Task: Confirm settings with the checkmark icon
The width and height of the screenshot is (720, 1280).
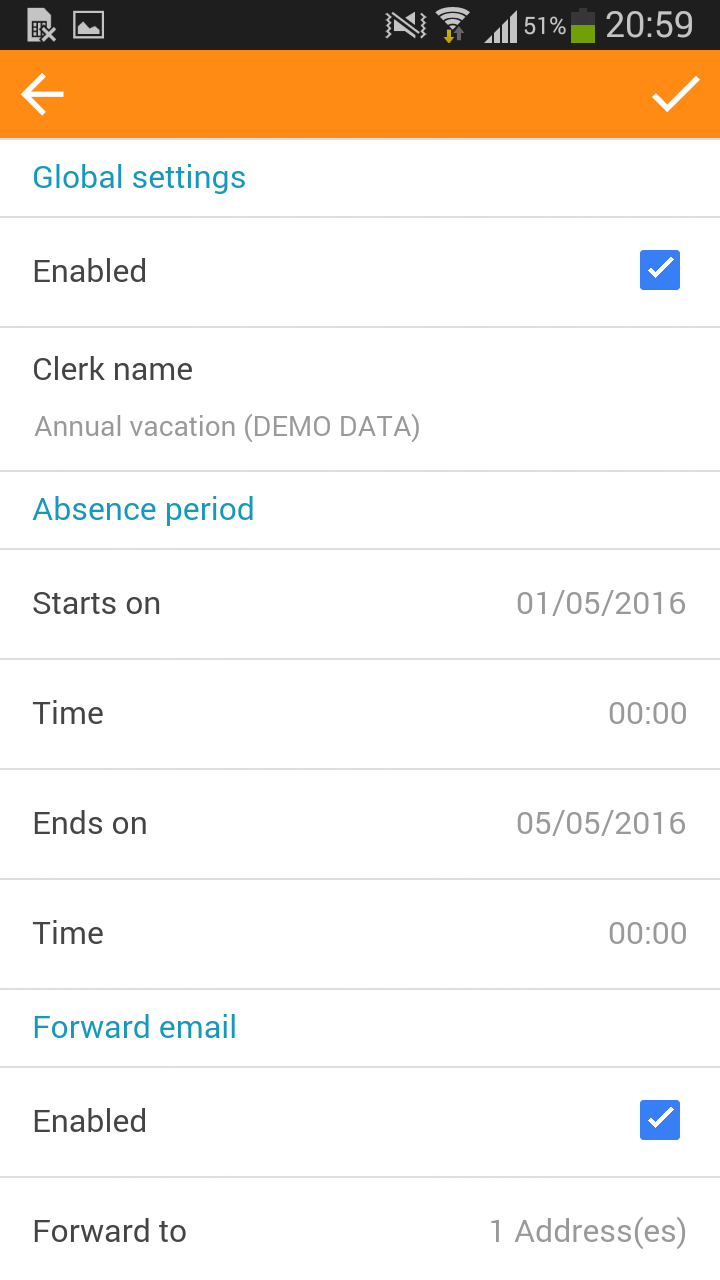Action: (x=676, y=95)
